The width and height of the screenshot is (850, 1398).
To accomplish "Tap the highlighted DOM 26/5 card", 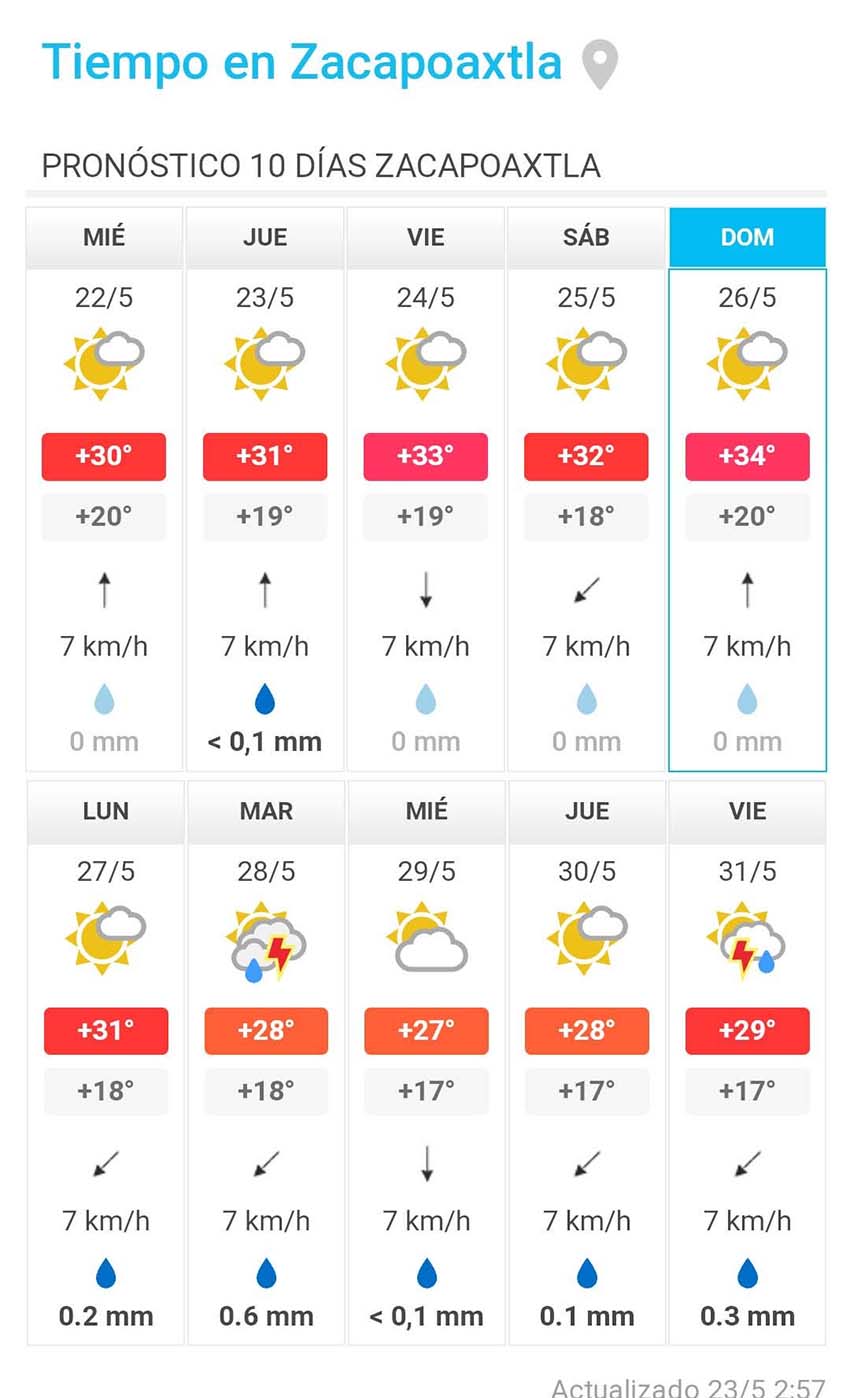I will point(747,488).
